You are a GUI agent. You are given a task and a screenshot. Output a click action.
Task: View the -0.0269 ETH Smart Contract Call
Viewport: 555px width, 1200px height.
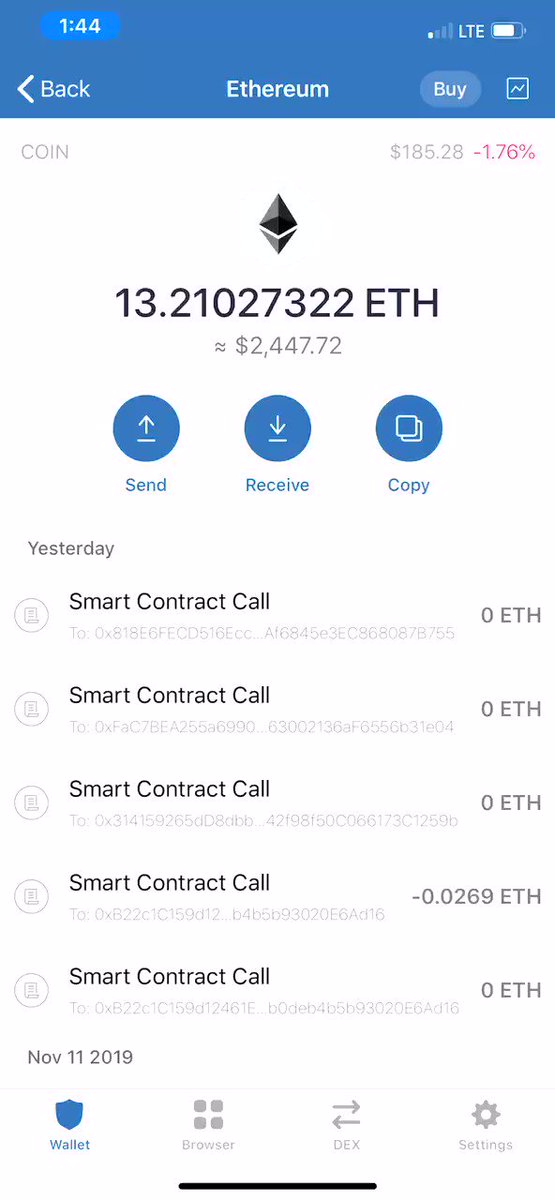click(277, 897)
